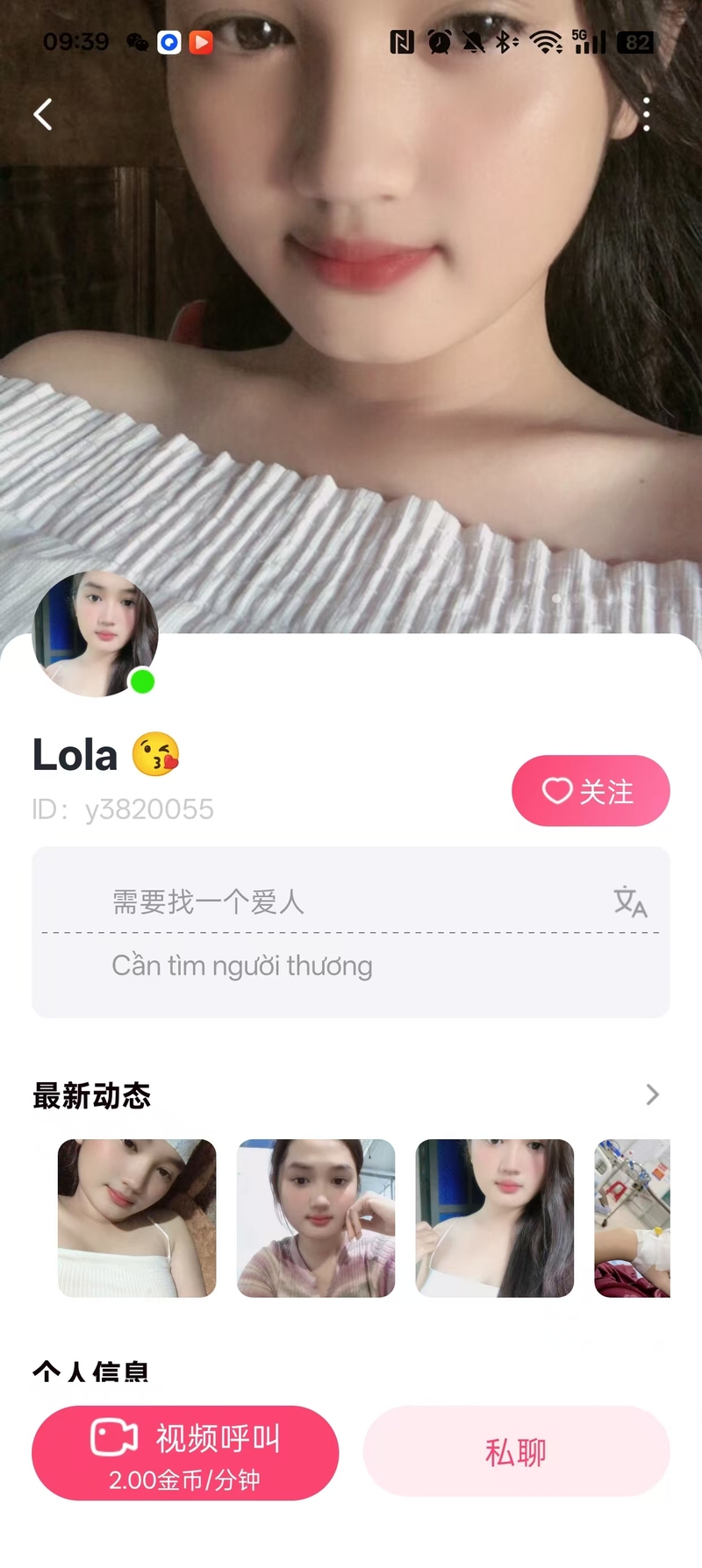Open private chat via 私聊
This screenshot has height=1568, width=702.
point(516,1451)
